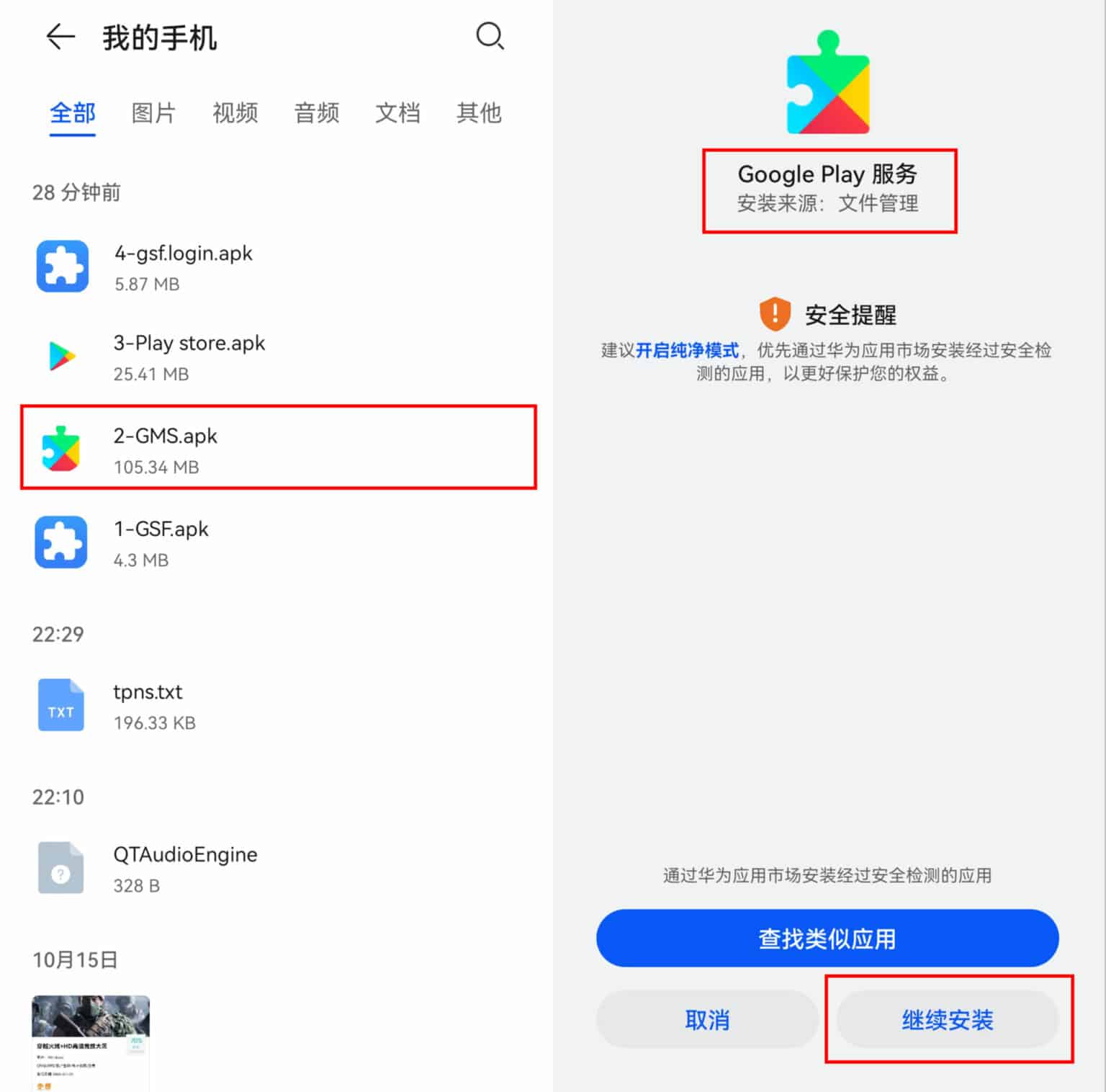Open the tpns.txt file
The image size is (1106, 1092).
click(x=148, y=705)
